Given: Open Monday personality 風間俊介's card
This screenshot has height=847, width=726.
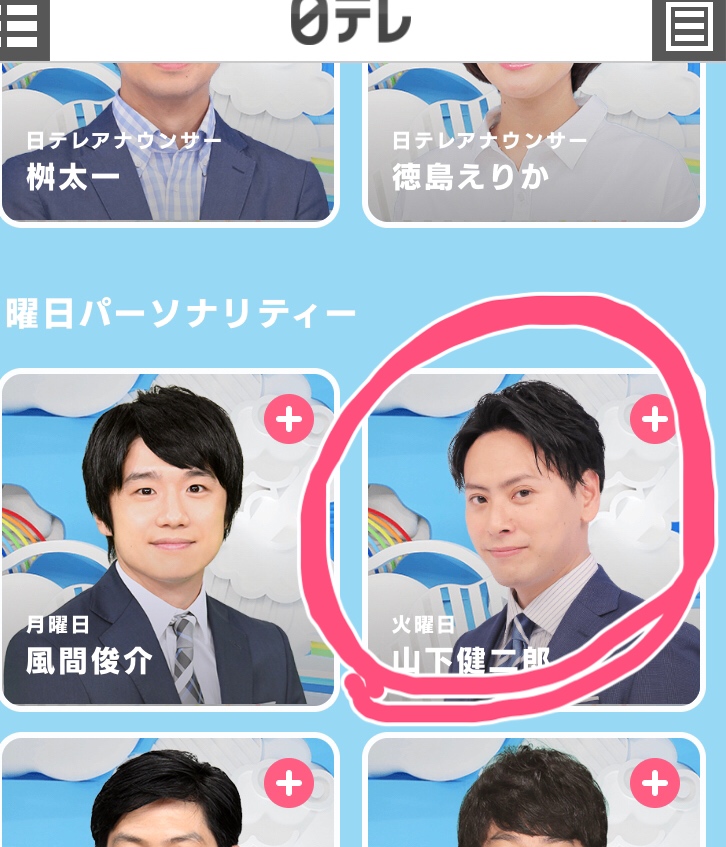Looking at the screenshot, I should (168, 540).
